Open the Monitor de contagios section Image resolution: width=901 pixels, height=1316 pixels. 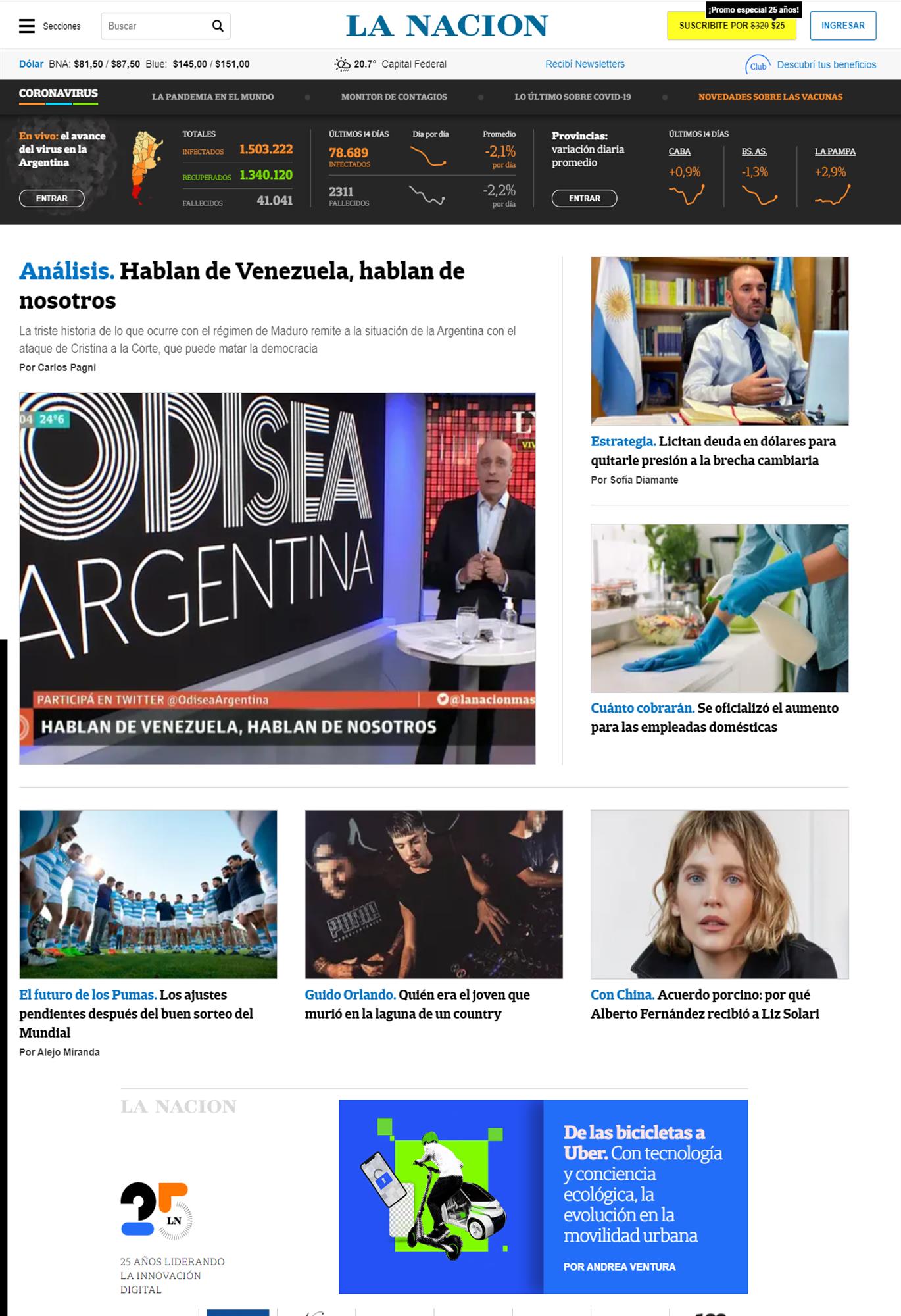pos(394,97)
